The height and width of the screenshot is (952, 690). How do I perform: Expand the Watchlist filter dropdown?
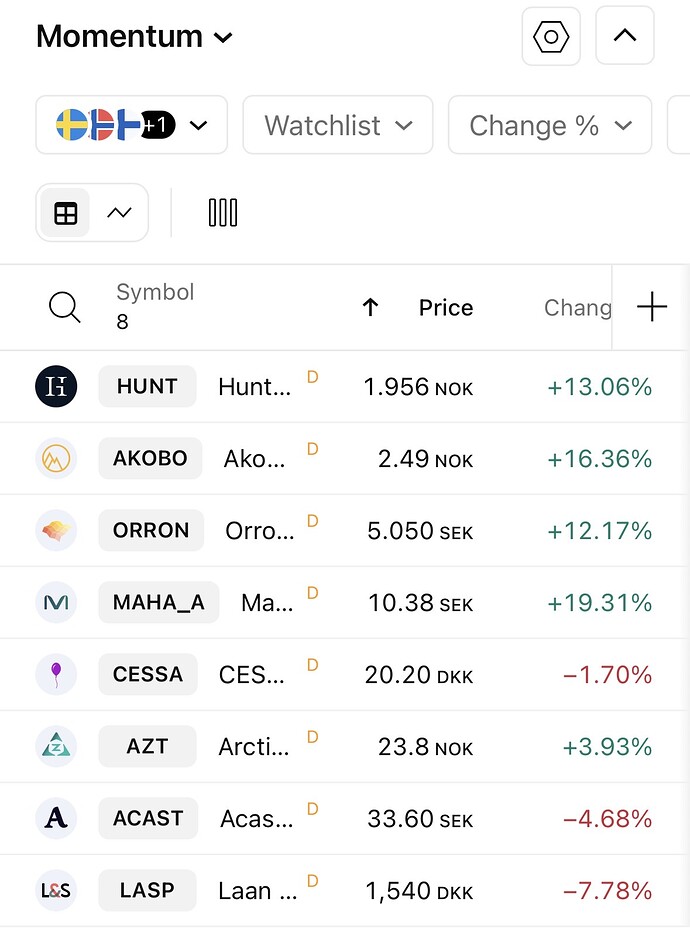[x=337, y=125]
